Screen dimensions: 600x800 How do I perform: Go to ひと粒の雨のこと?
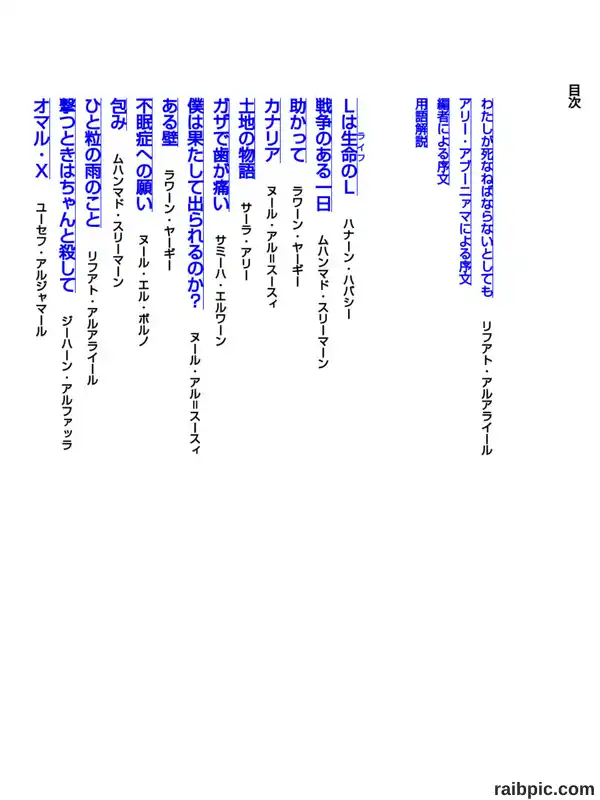click(x=93, y=163)
